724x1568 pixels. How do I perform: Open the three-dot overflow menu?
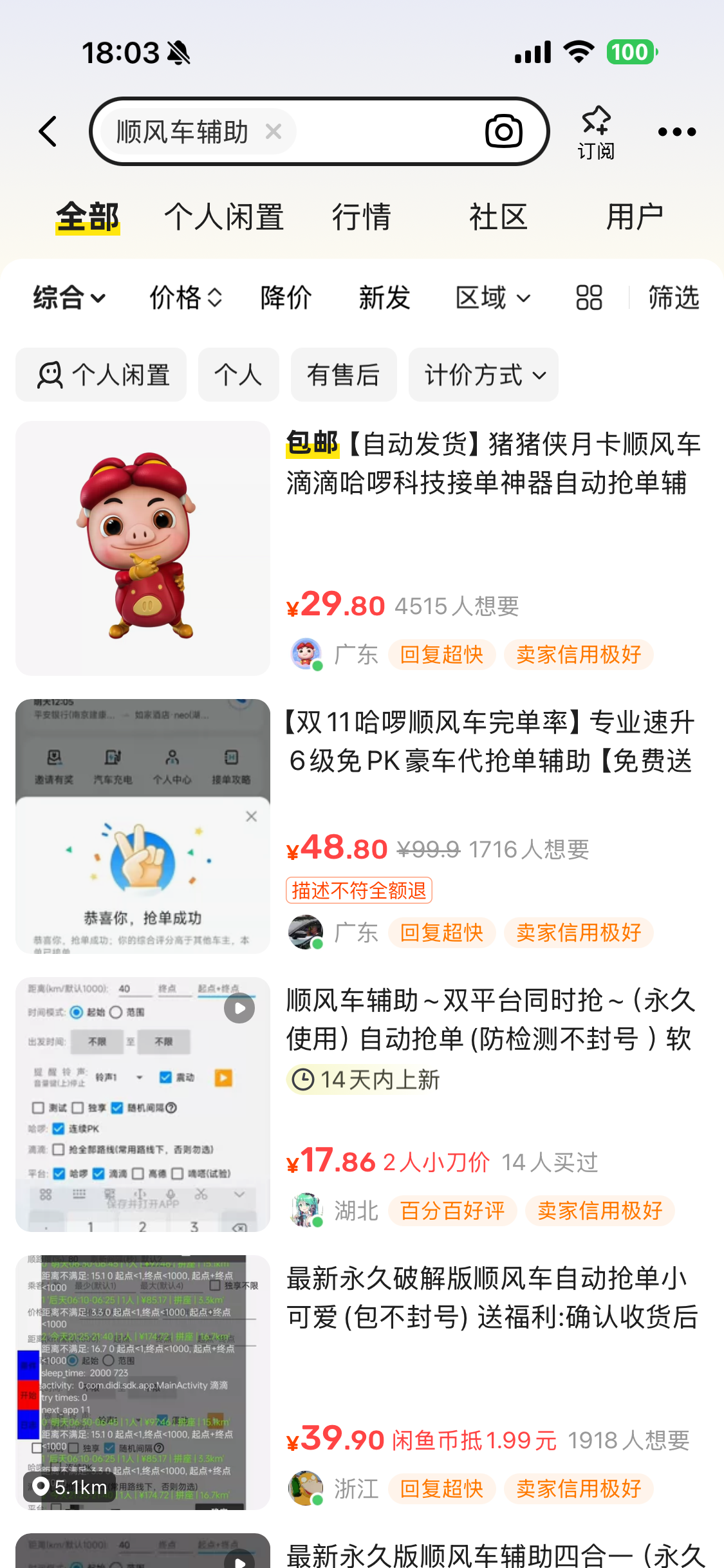(676, 132)
